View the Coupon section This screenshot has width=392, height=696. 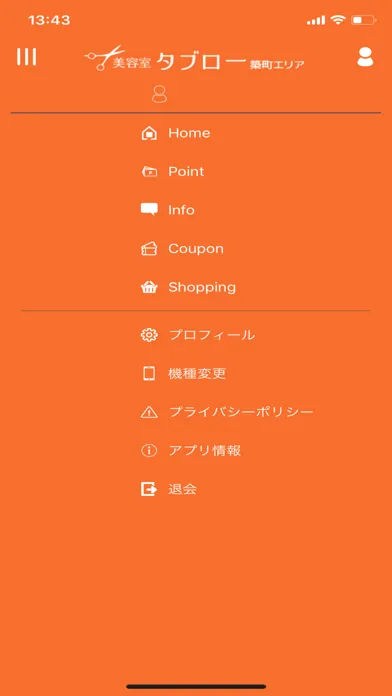point(182,249)
